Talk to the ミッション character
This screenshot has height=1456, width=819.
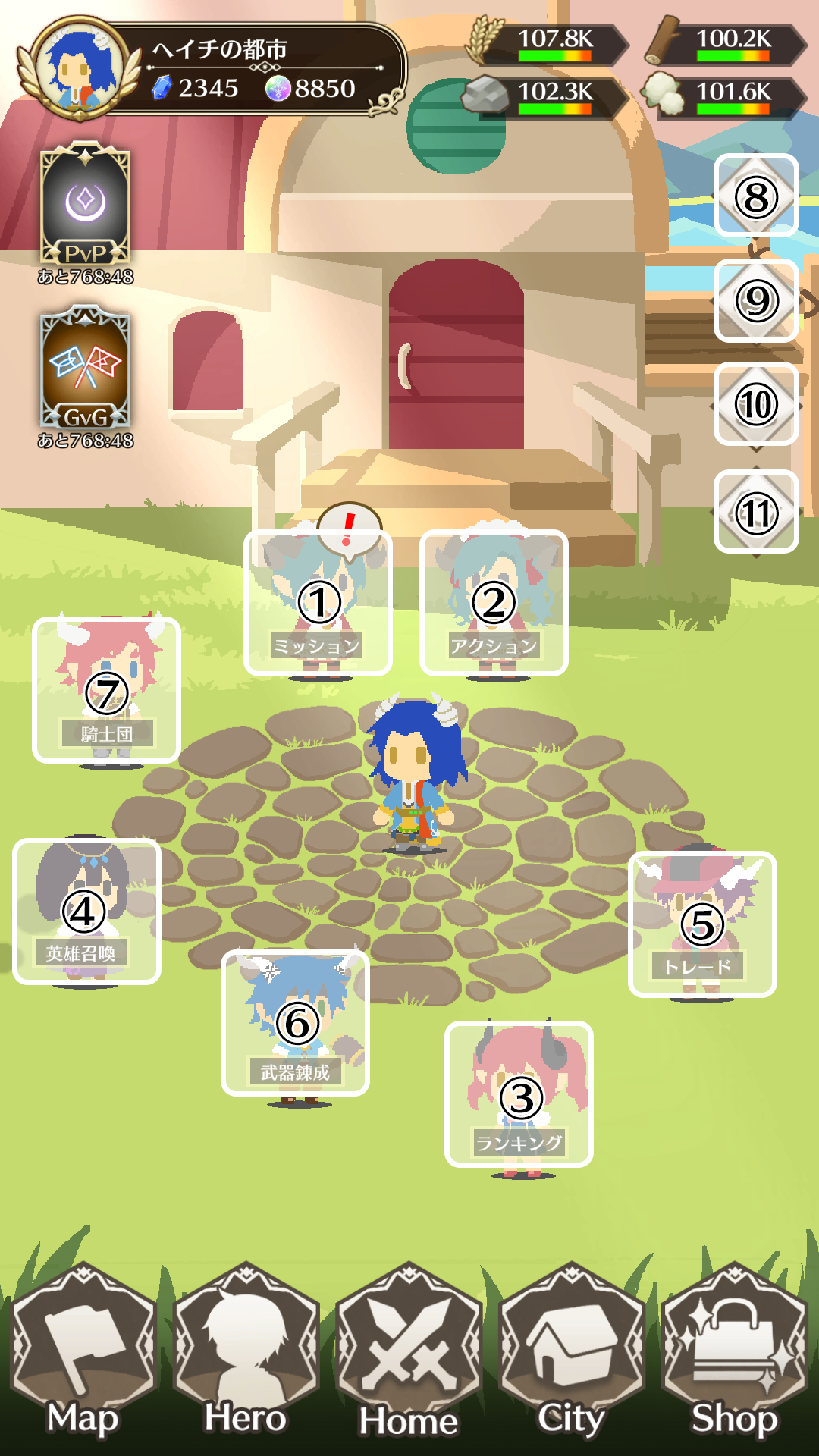pyautogui.click(x=318, y=603)
